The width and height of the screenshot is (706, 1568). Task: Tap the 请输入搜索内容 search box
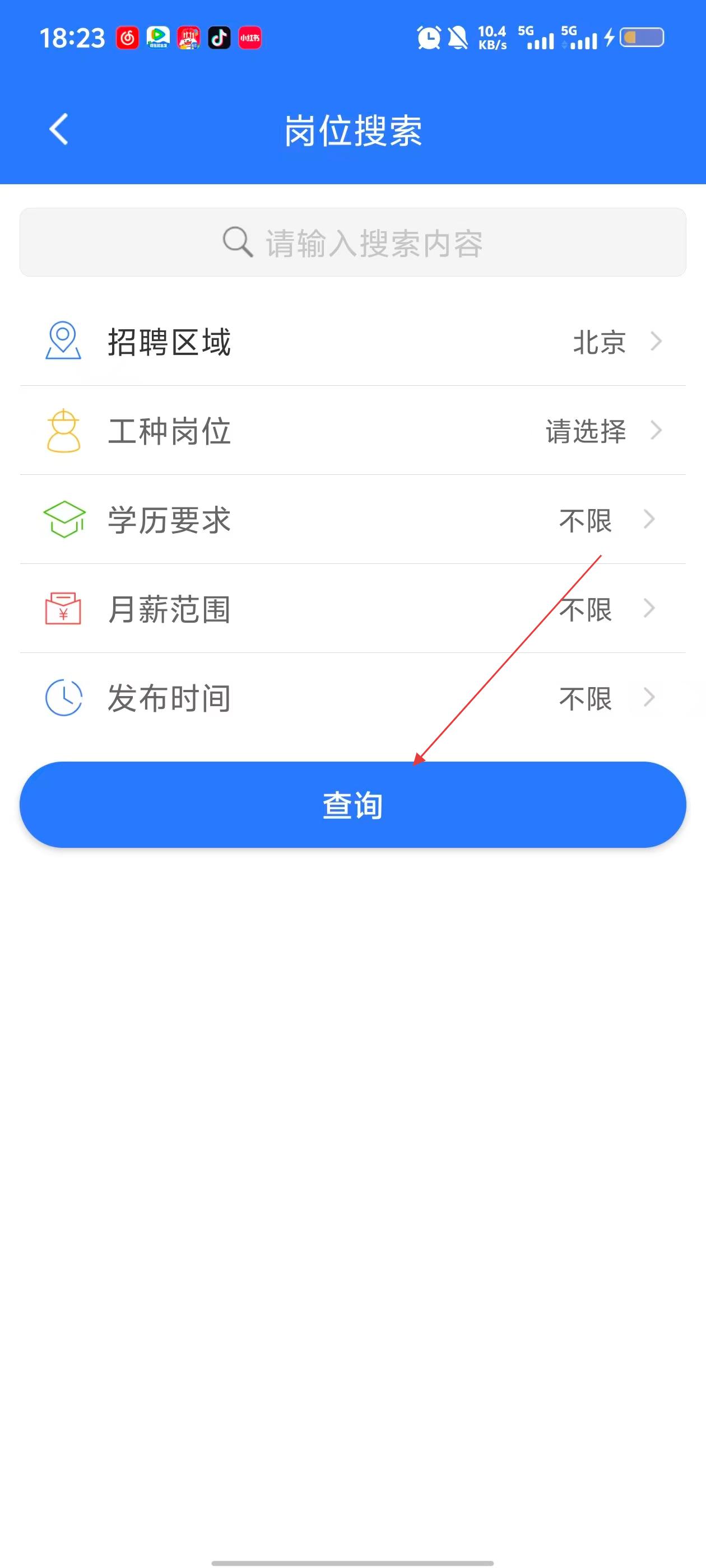click(x=352, y=242)
